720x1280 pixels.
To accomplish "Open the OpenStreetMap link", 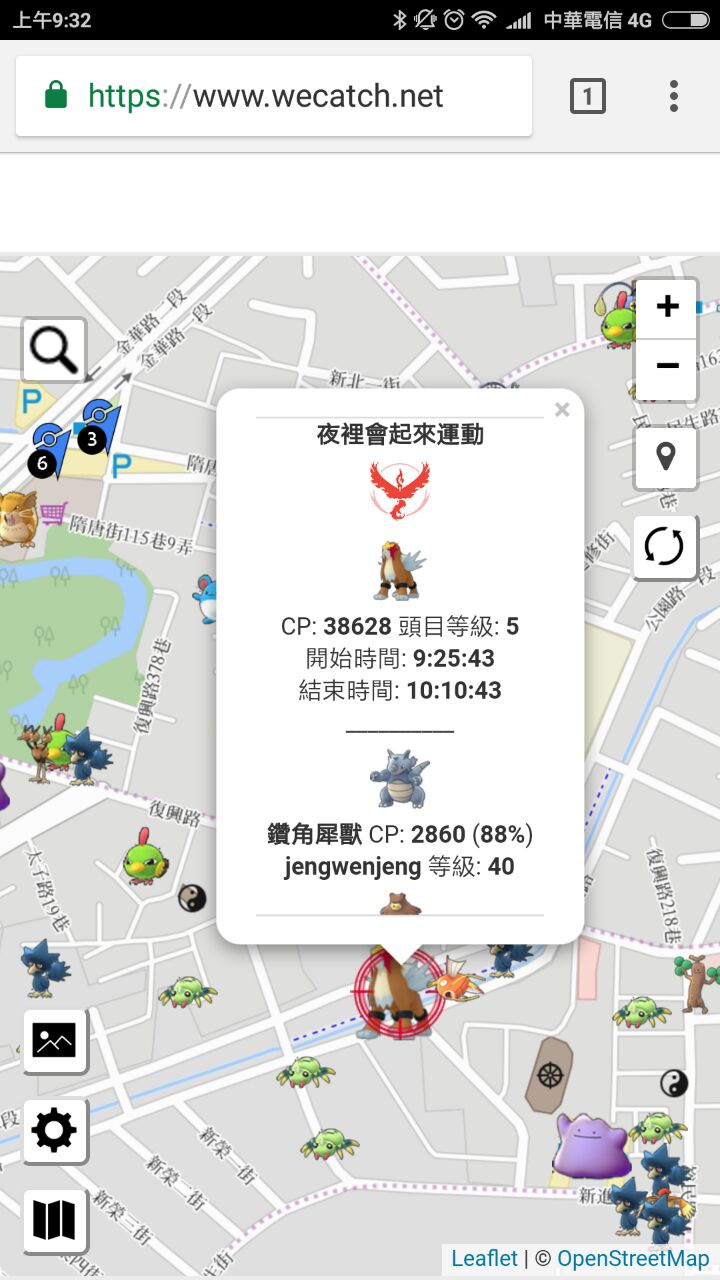I will coord(632,1258).
